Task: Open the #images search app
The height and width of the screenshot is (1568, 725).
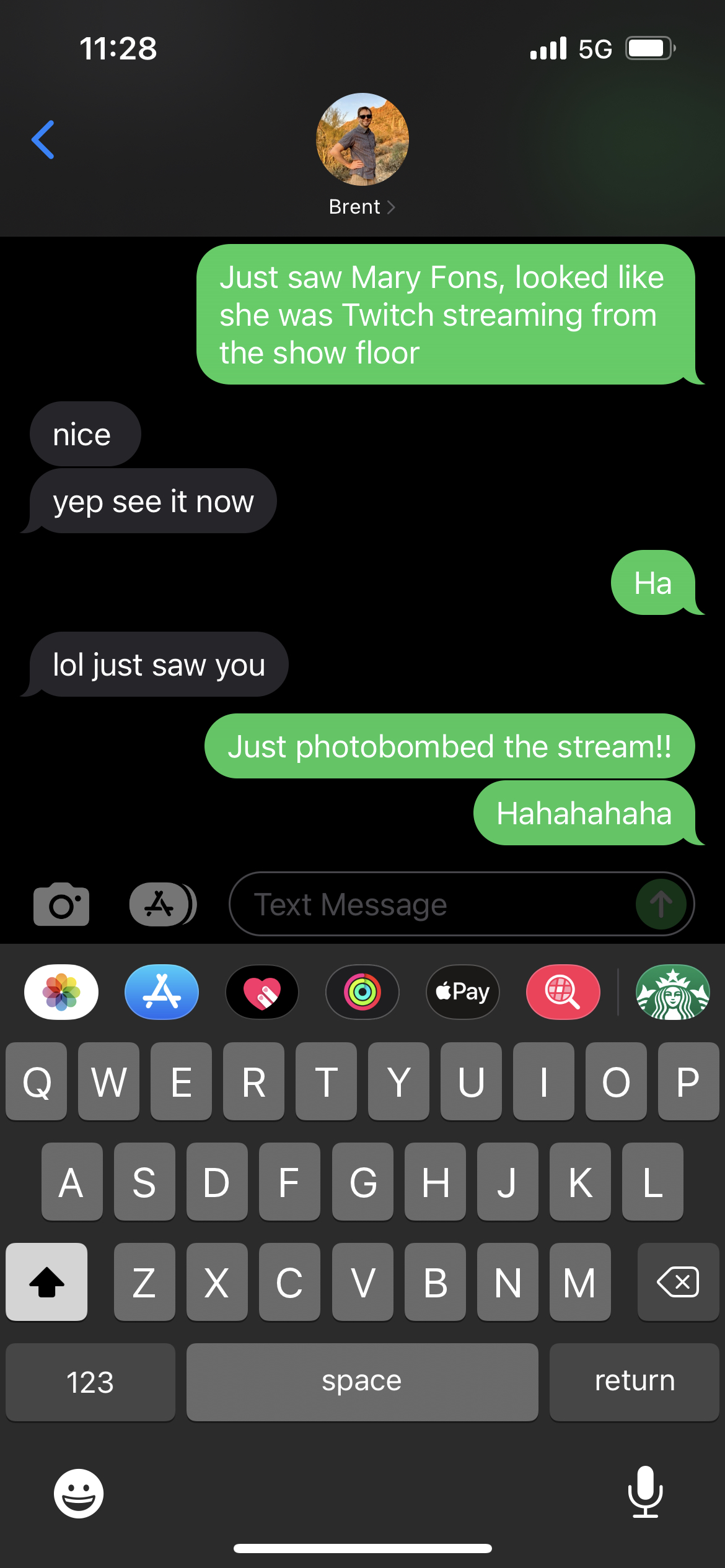Action: 563,992
